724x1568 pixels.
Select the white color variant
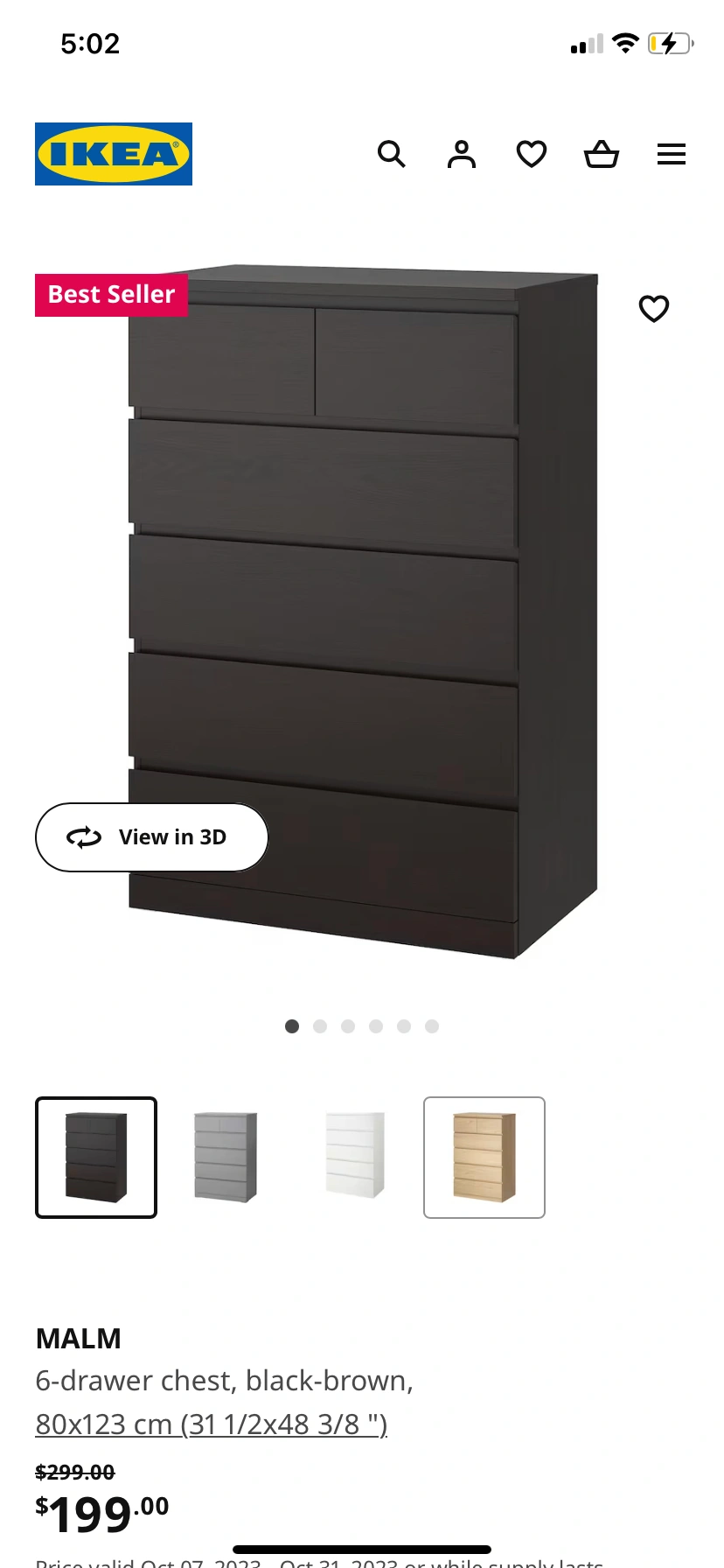355,1157
